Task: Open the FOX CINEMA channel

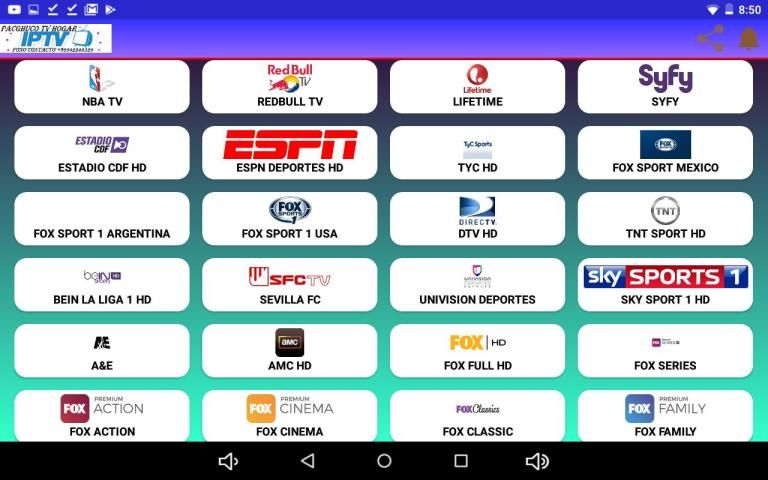Action: (290, 416)
